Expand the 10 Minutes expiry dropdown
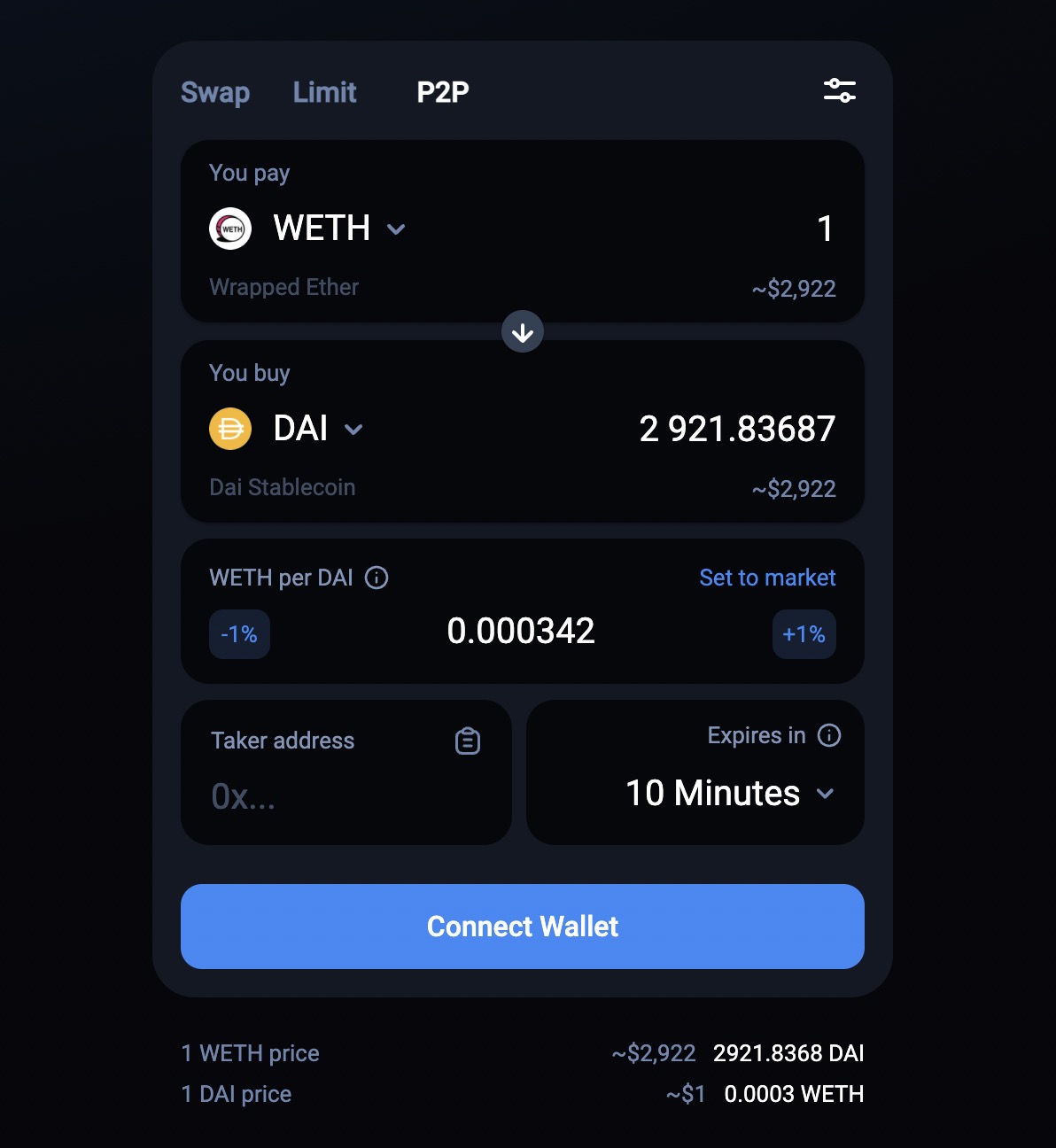Viewport: 1056px width, 1148px height. pos(730,793)
